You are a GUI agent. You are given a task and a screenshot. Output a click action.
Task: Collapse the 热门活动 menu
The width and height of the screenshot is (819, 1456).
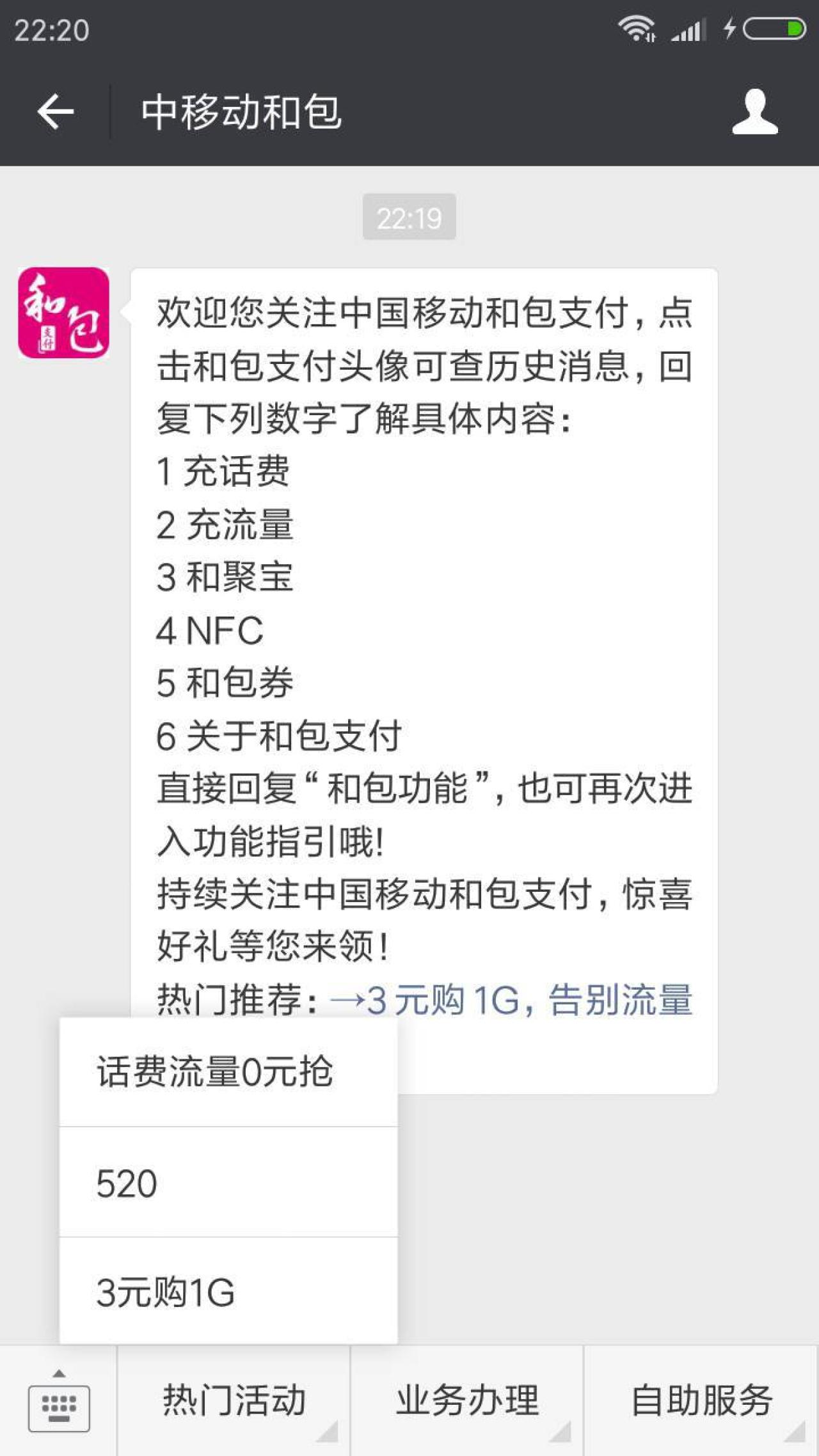click(234, 1400)
